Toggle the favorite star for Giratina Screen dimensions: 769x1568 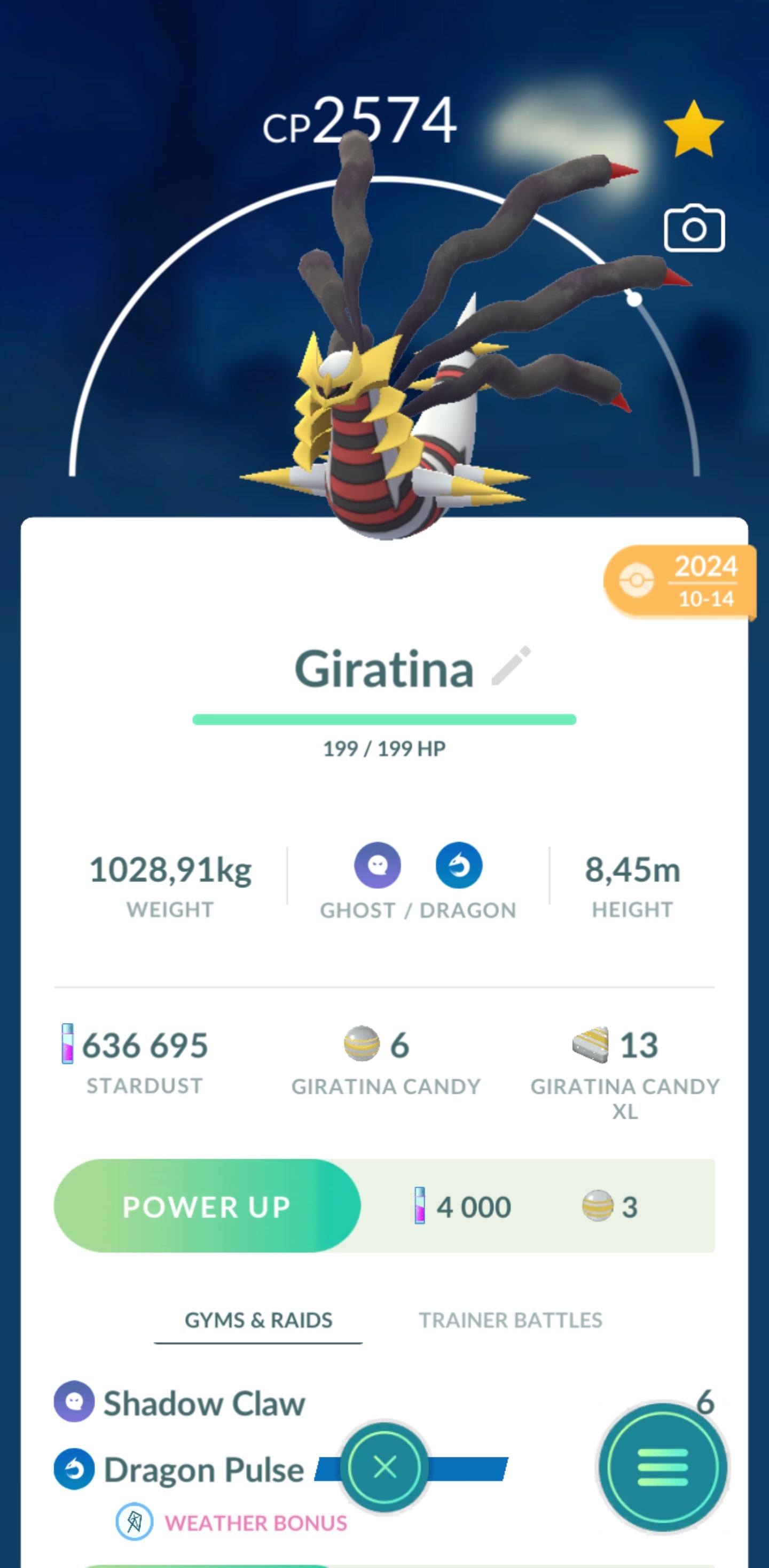click(694, 130)
